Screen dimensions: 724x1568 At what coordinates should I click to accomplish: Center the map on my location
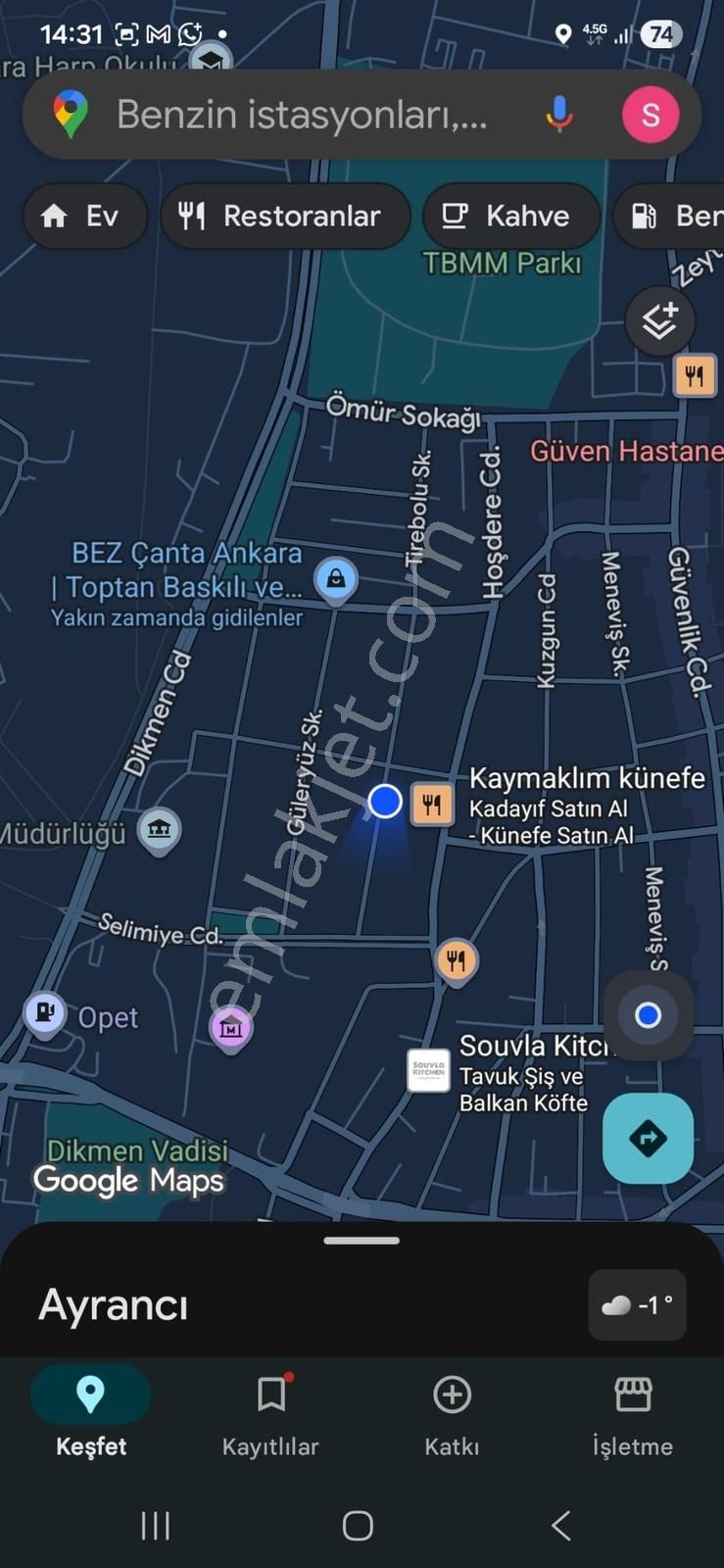pos(648,1015)
